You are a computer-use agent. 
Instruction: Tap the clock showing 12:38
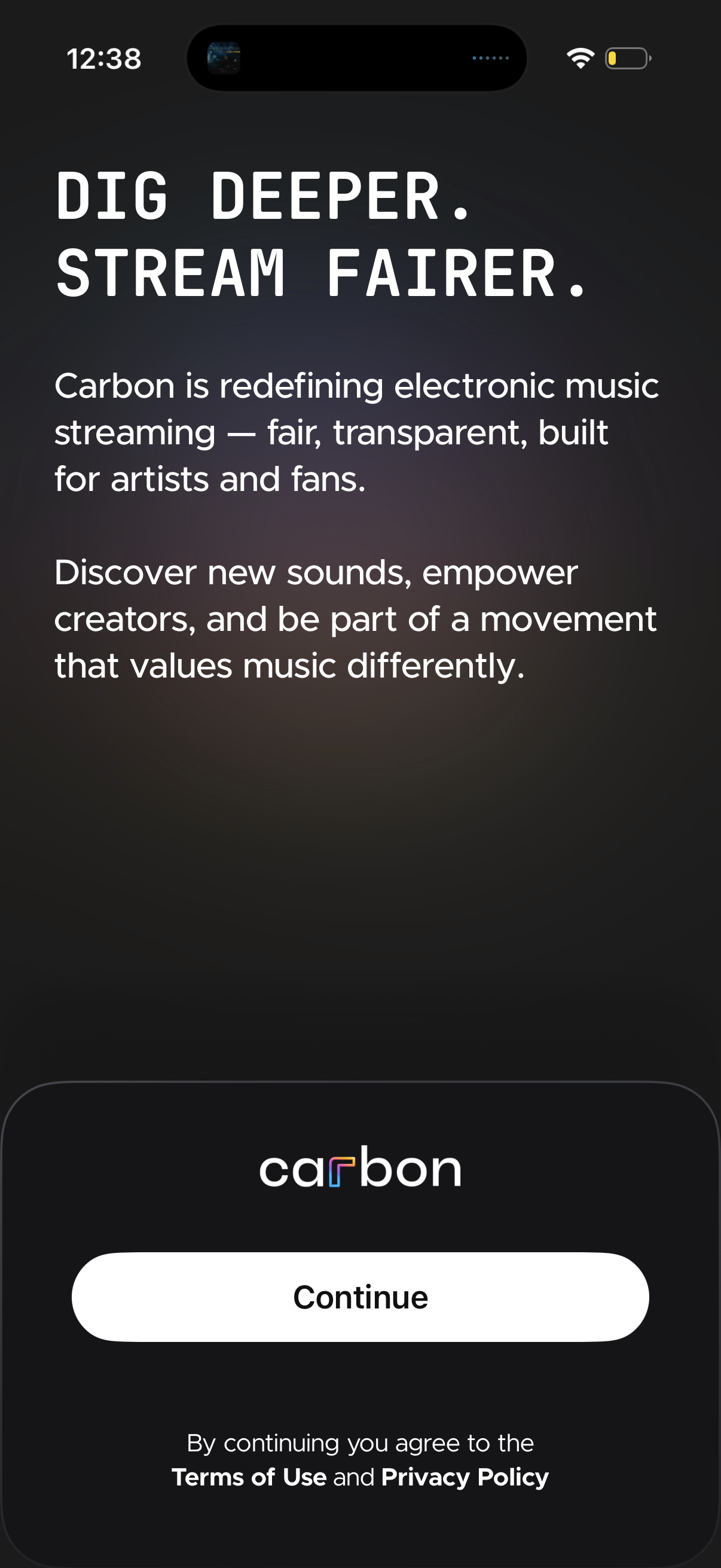[x=103, y=59]
